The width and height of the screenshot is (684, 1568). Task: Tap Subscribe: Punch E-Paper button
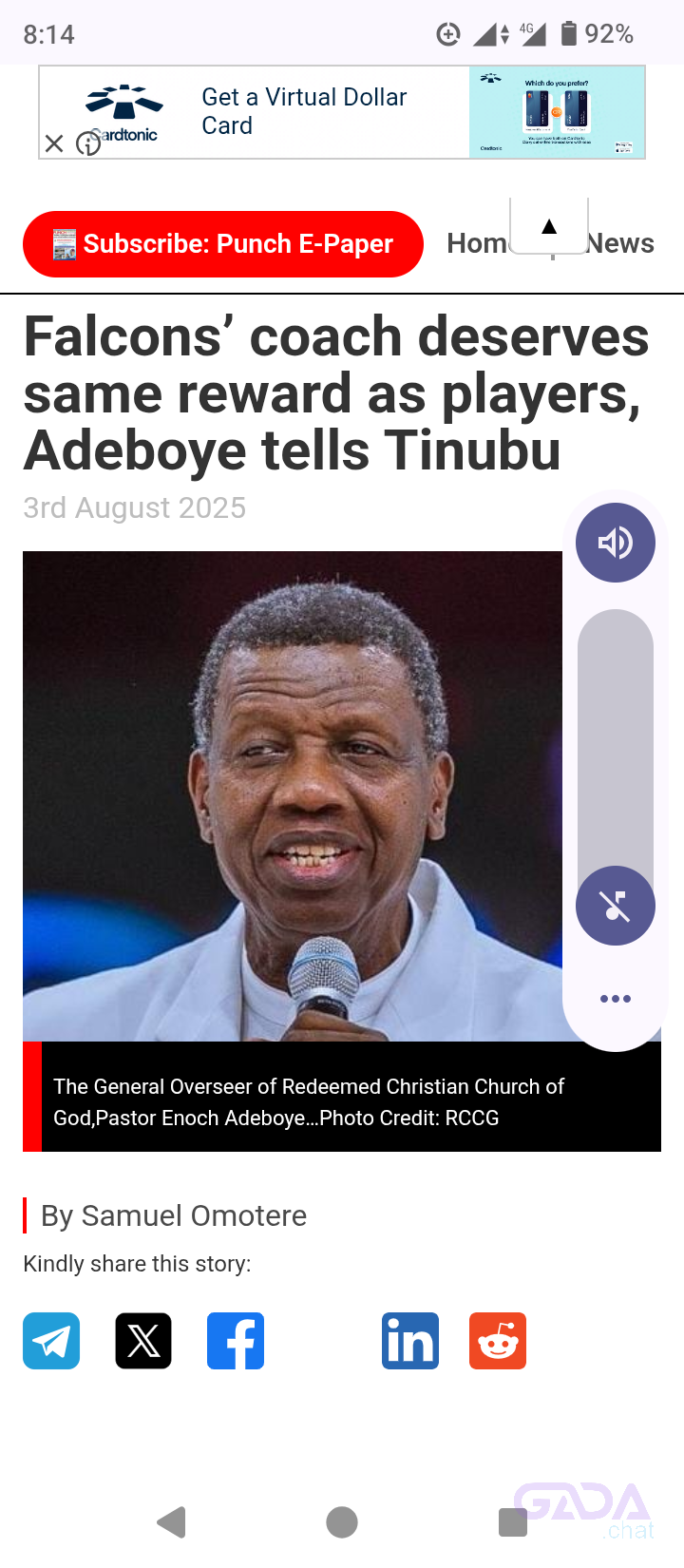223,244
